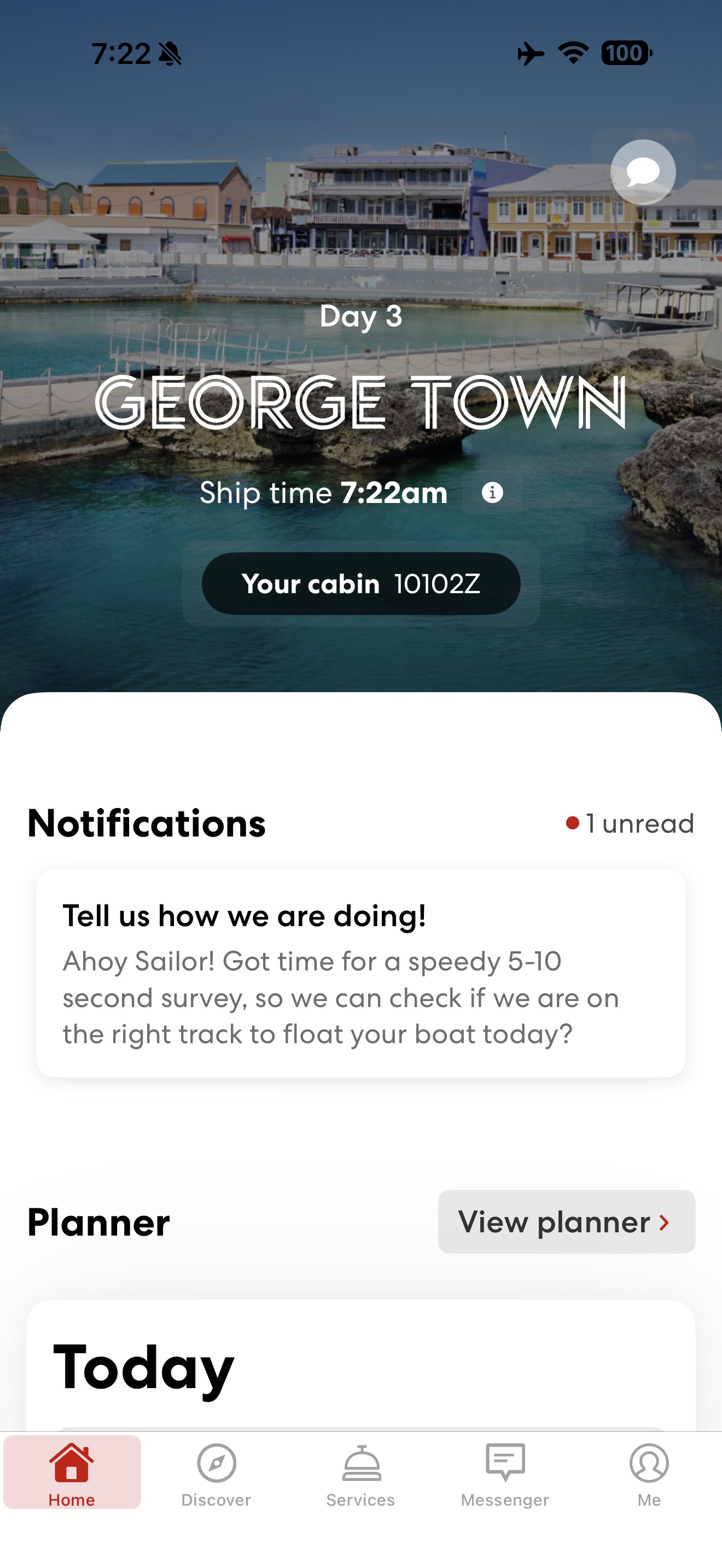The height and width of the screenshot is (1568, 722).
Task: Tap the ship time info icon
Action: 492,493
